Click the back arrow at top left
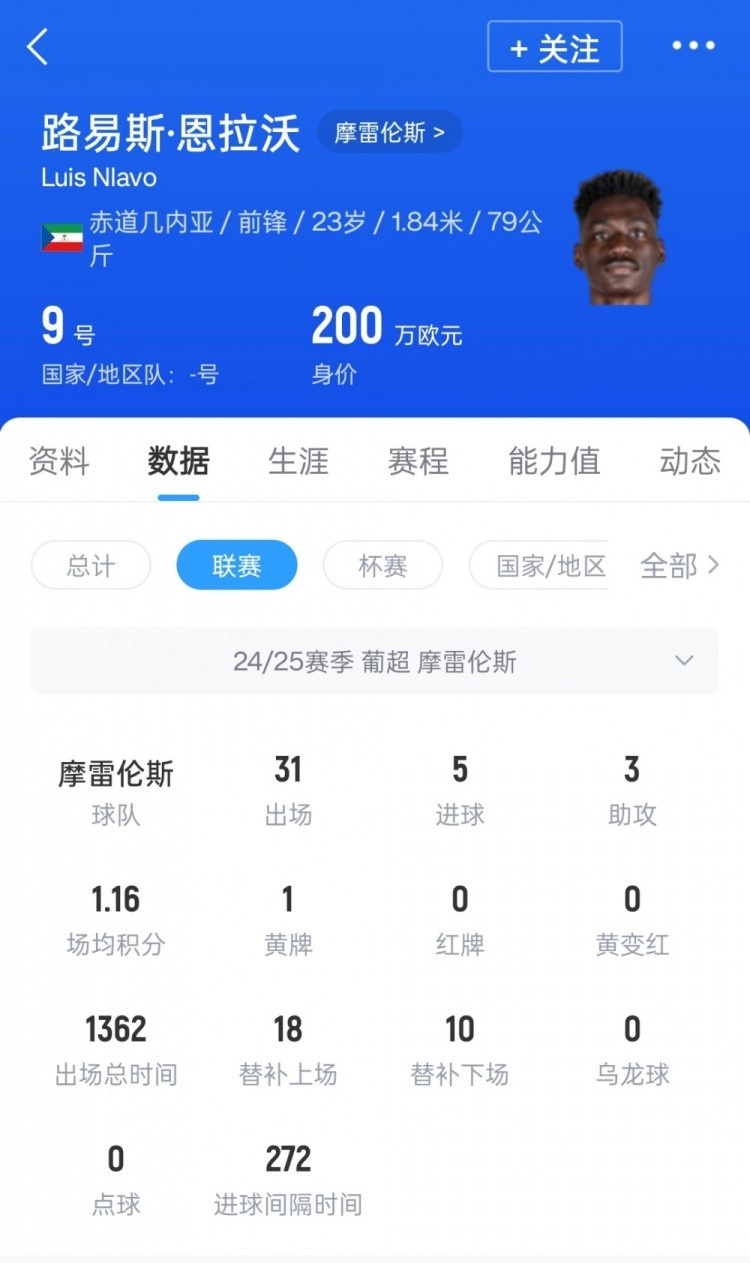The height and width of the screenshot is (1263, 750). click(x=38, y=46)
